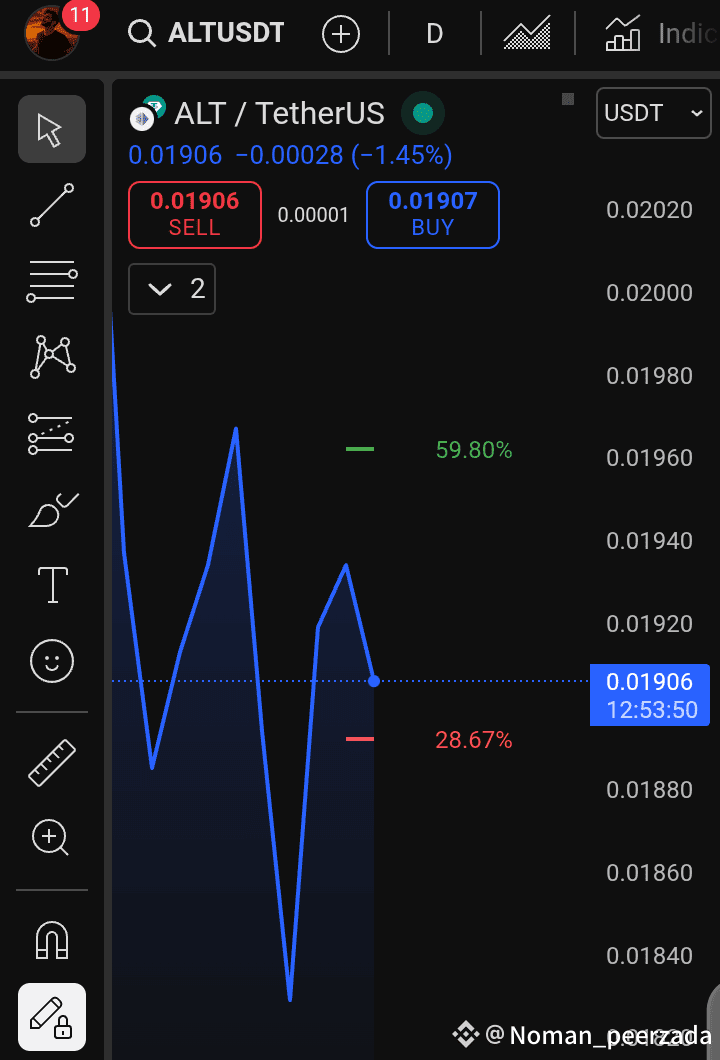Open forecasting and measurement tools

click(52, 434)
